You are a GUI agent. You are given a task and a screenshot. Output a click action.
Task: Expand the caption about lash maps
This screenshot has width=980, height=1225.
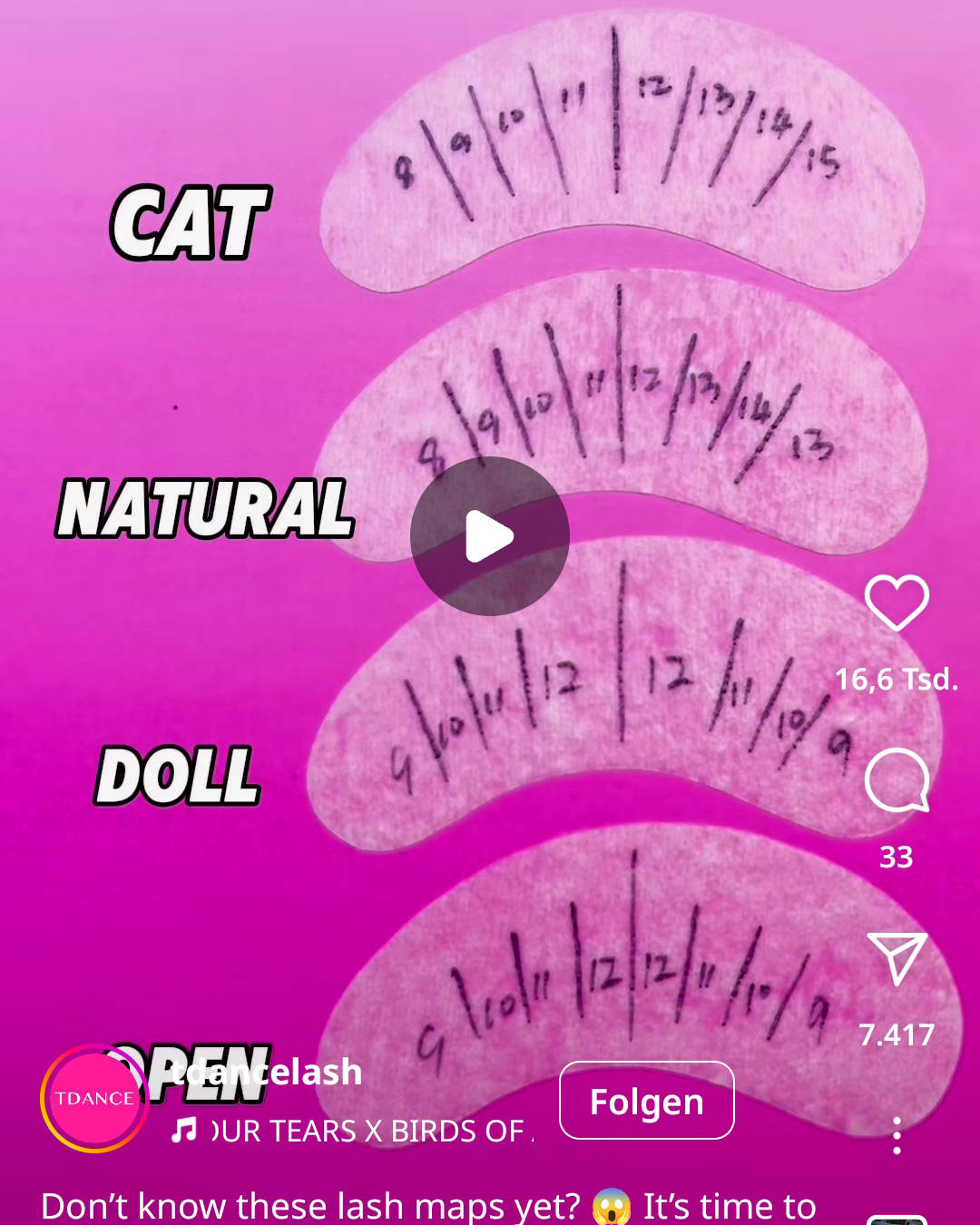point(426,1206)
